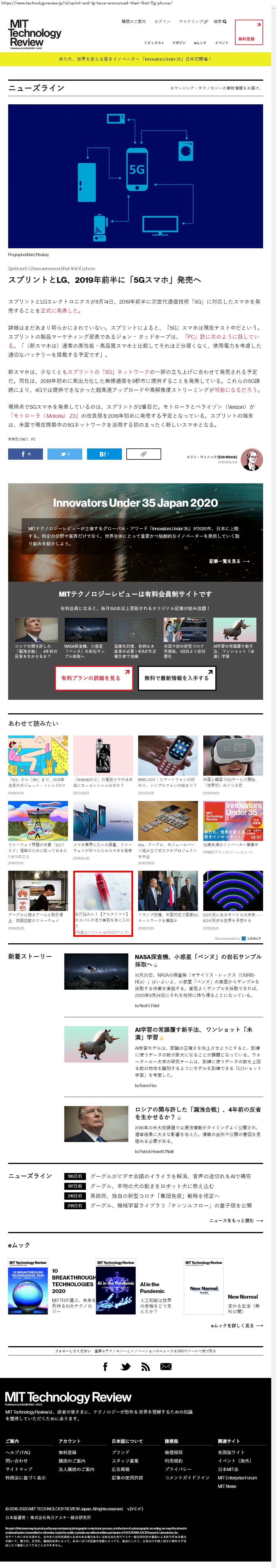
Task: Open the eムック navigation item
Action: 200,43
